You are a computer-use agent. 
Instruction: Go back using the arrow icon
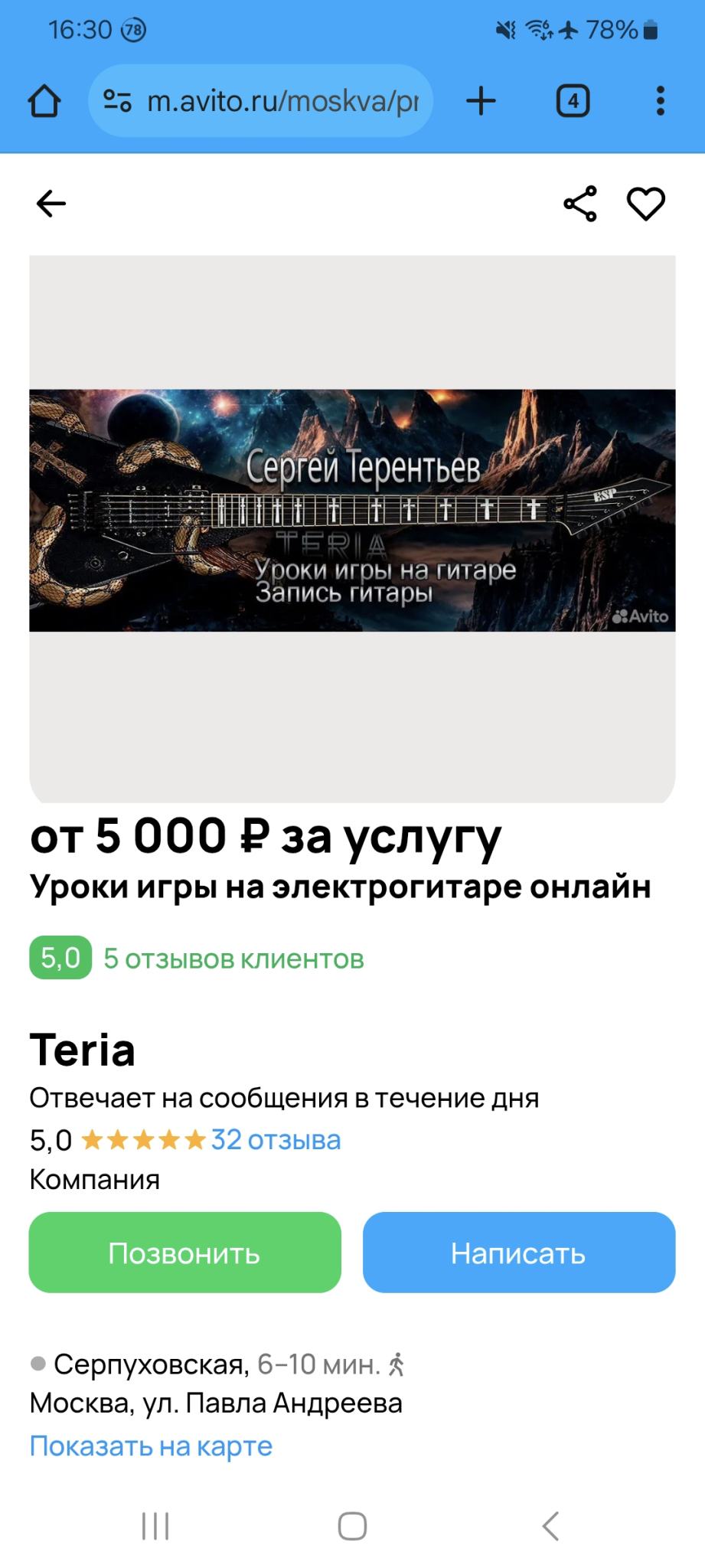pyautogui.click(x=51, y=204)
